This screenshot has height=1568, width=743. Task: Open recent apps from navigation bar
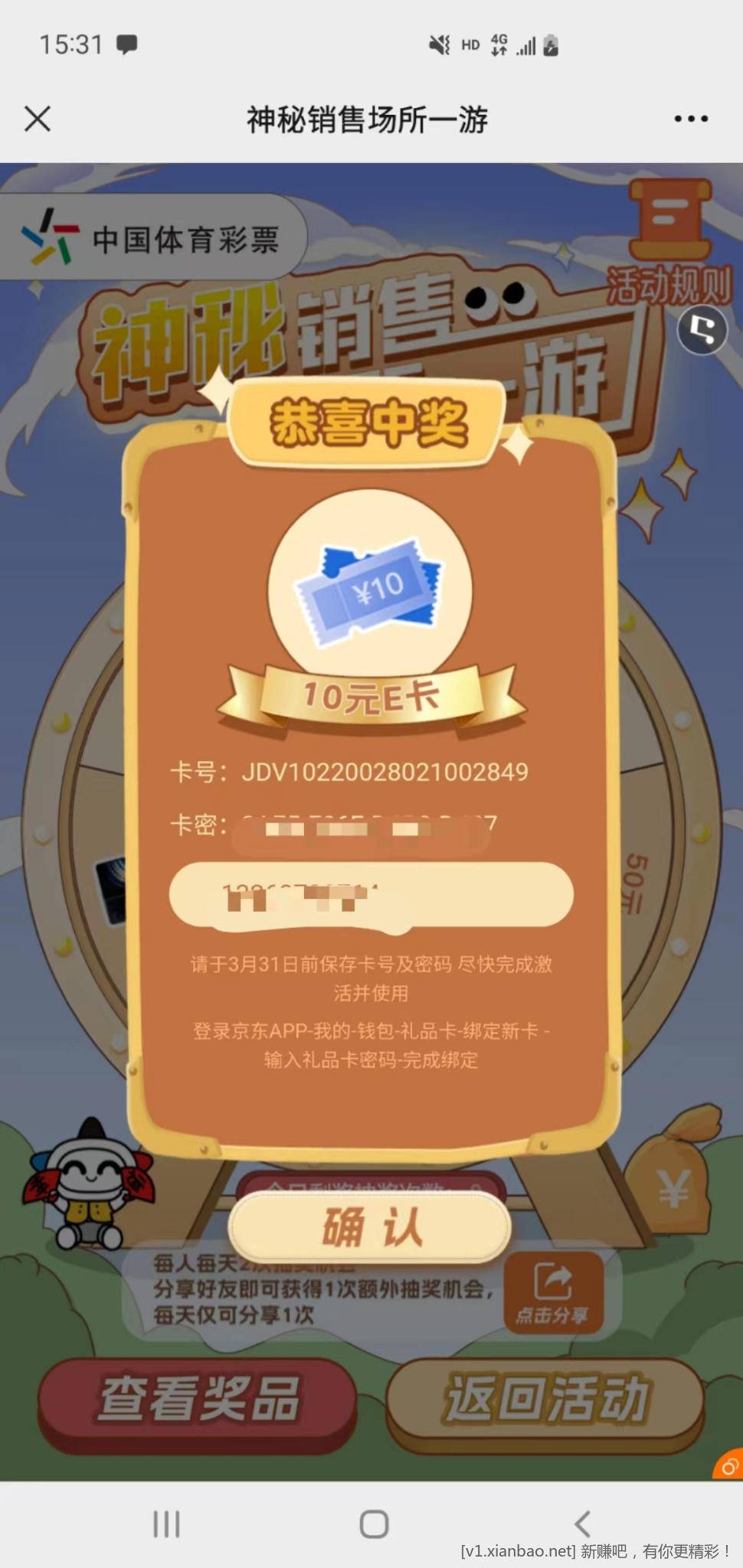click(166, 1524)
